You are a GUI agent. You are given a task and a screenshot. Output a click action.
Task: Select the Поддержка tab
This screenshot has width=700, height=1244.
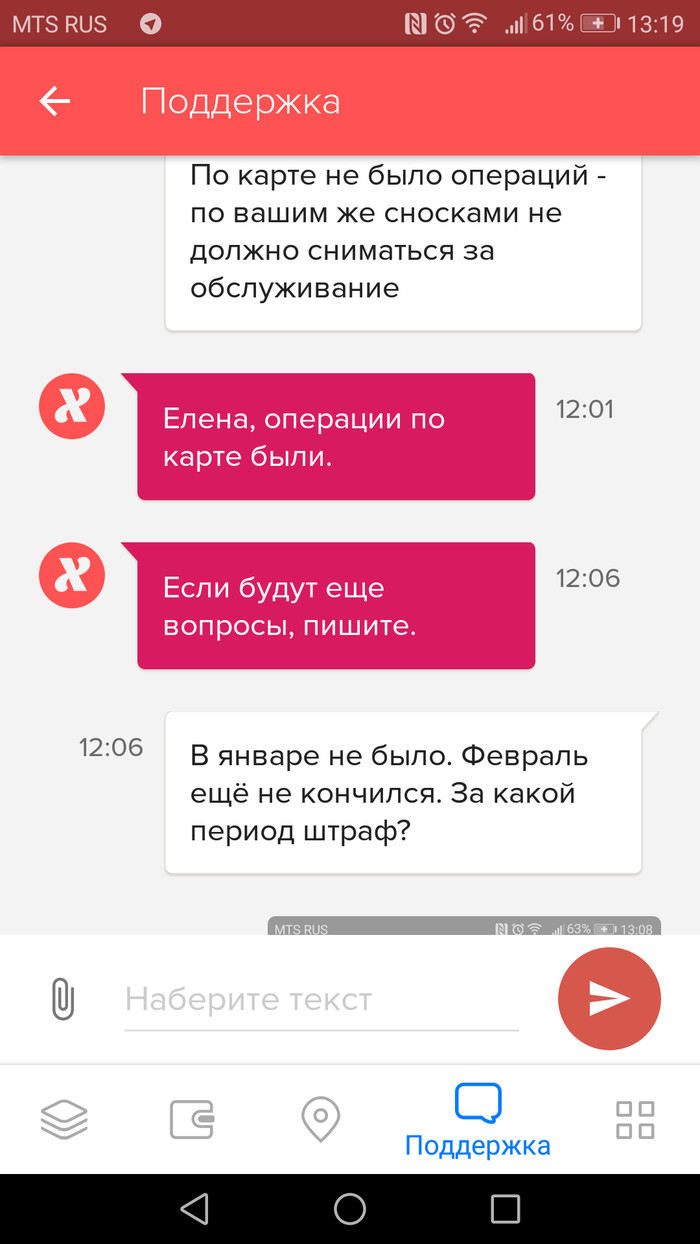478,1120
